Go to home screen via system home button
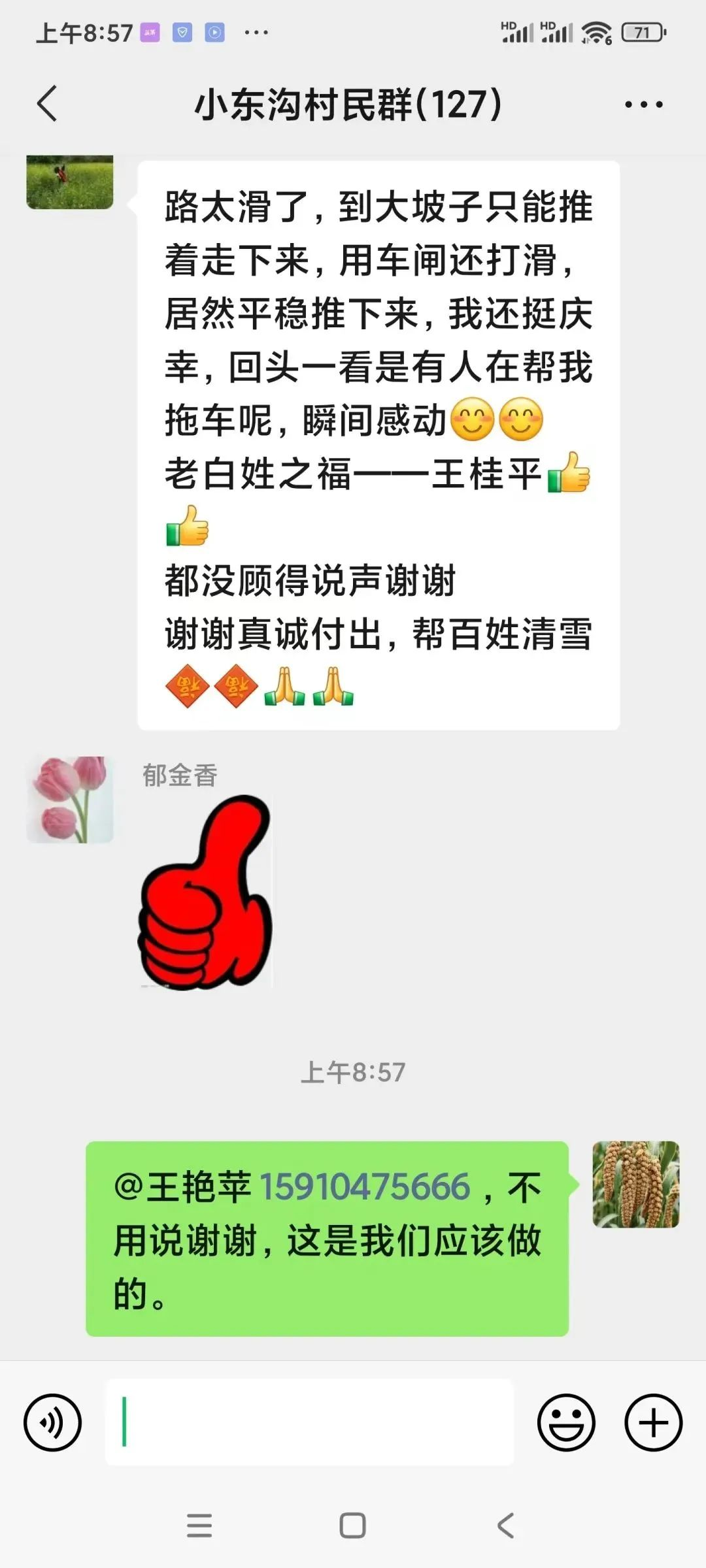This screenshot has height=1568, width=706. click(x=352, y=1526)
